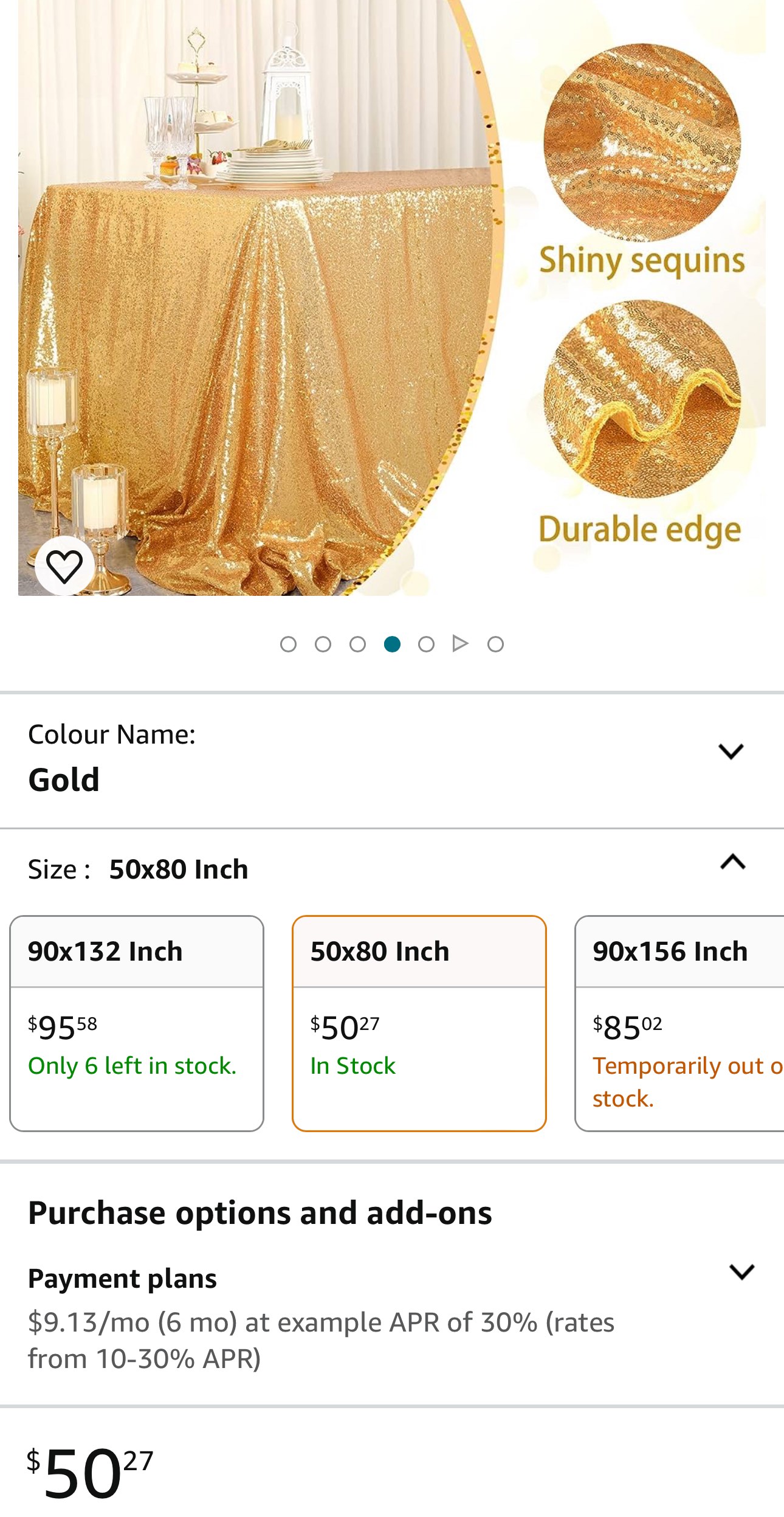The height and width of the screenshot is (1517, 784).
Task: Select the 50x80 Inch size
Action: point(419,1023)
